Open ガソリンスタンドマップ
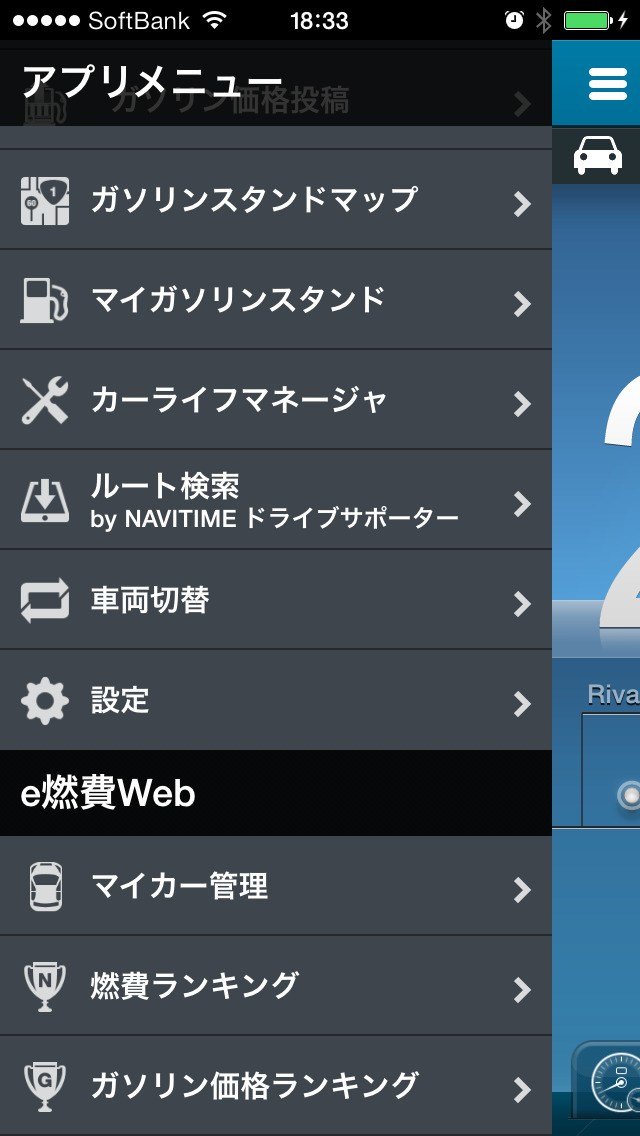This screenshot has width=640, height=1136. coord(275,200)
